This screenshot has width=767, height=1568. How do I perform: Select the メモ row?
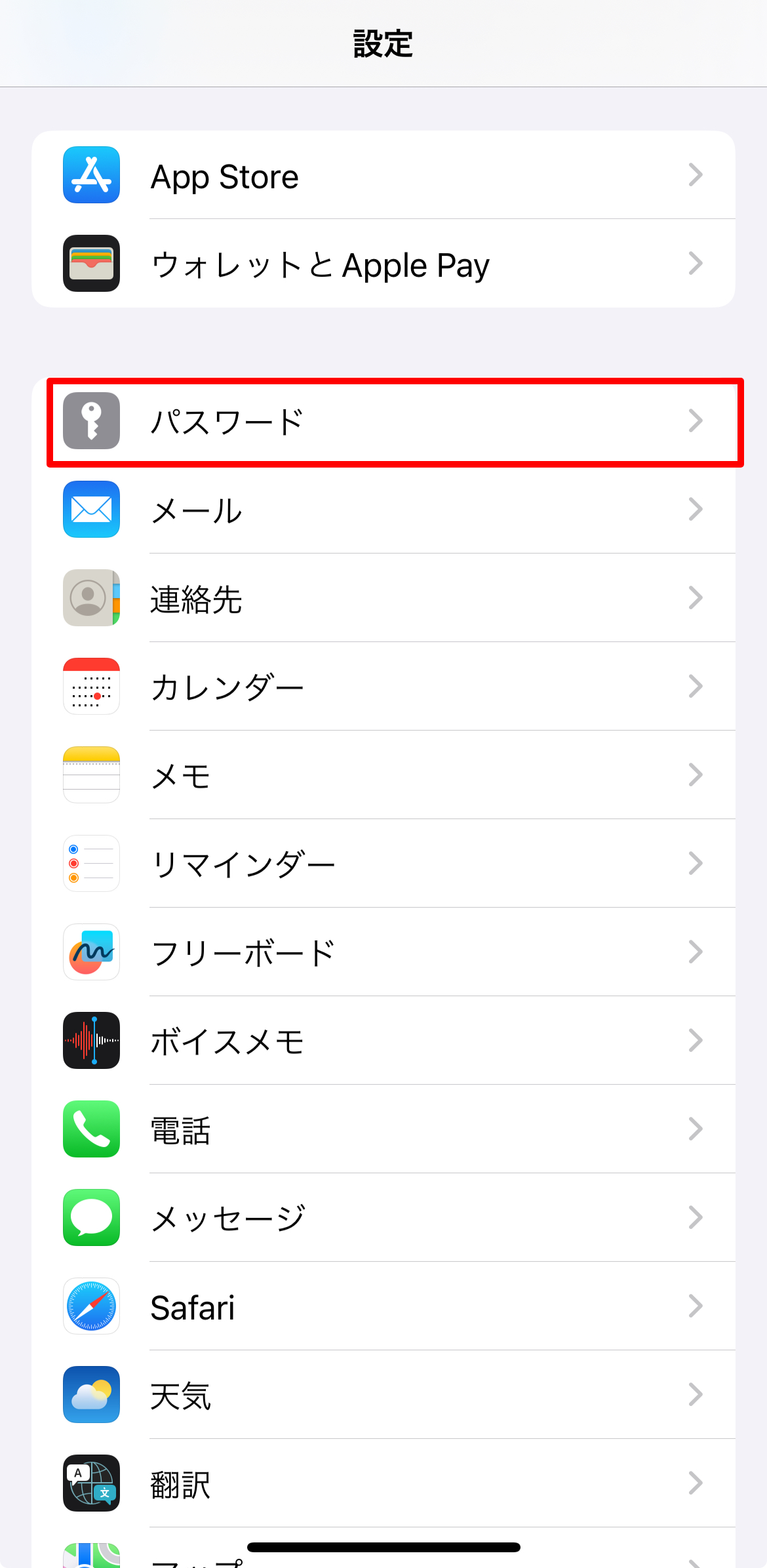point(383,775)
